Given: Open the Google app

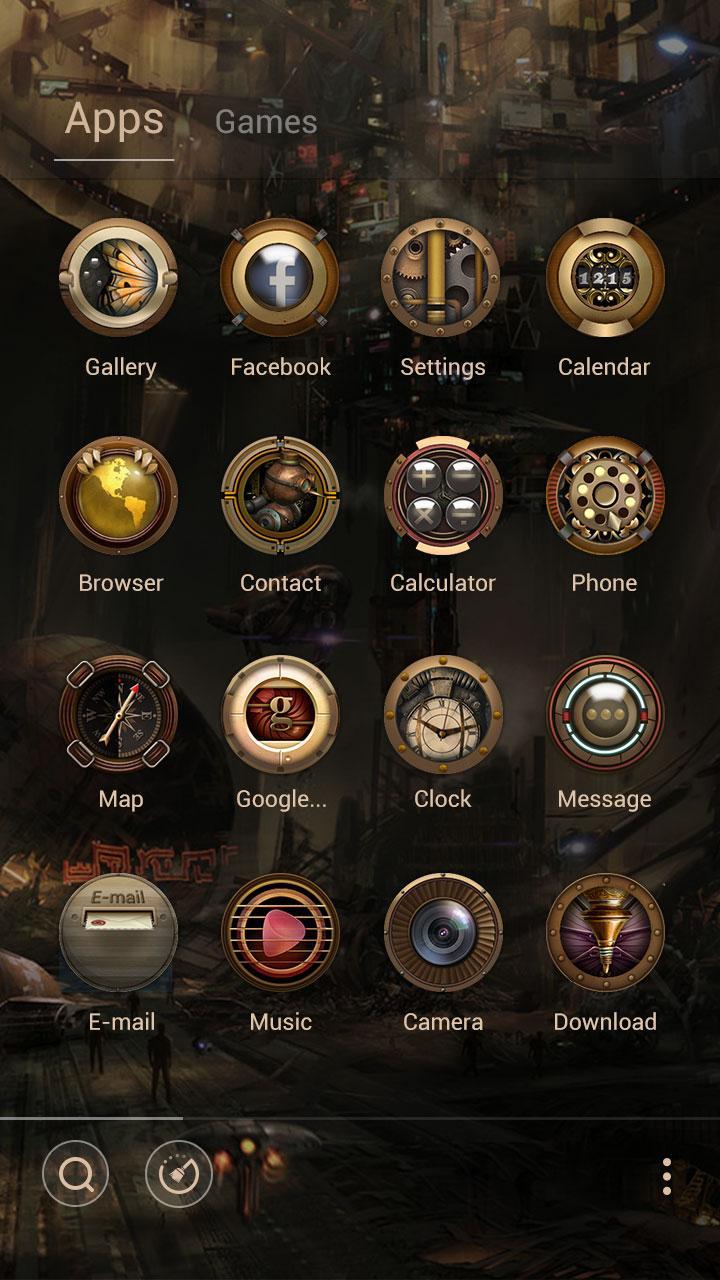Looking at the screenshot, I should coord(280,713).
